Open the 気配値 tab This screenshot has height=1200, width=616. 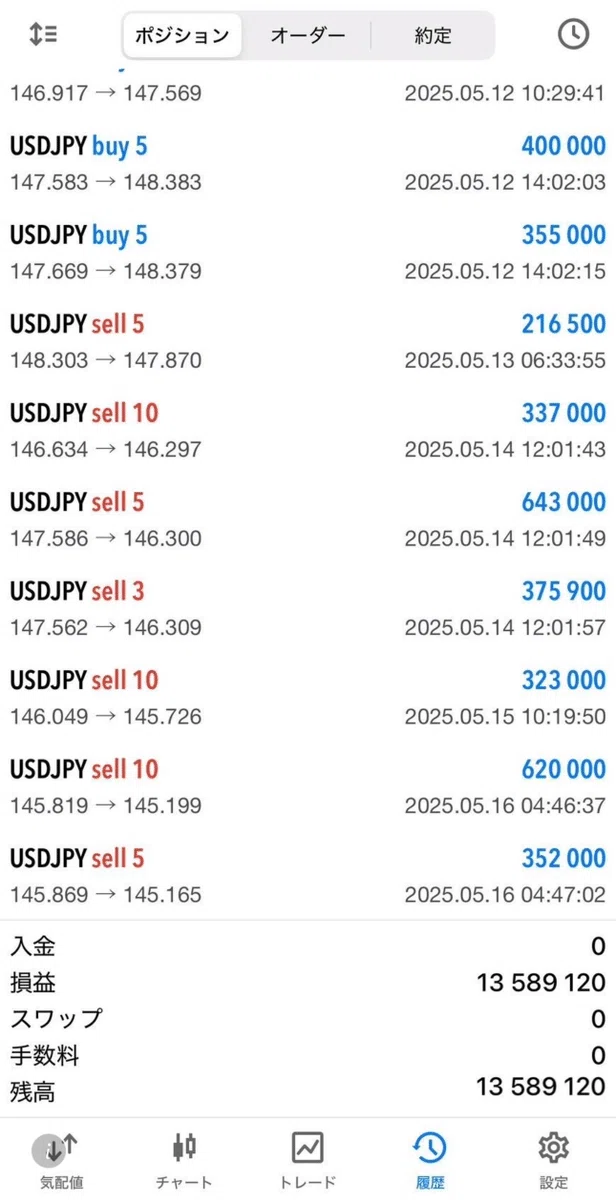tap(62, 1160)
